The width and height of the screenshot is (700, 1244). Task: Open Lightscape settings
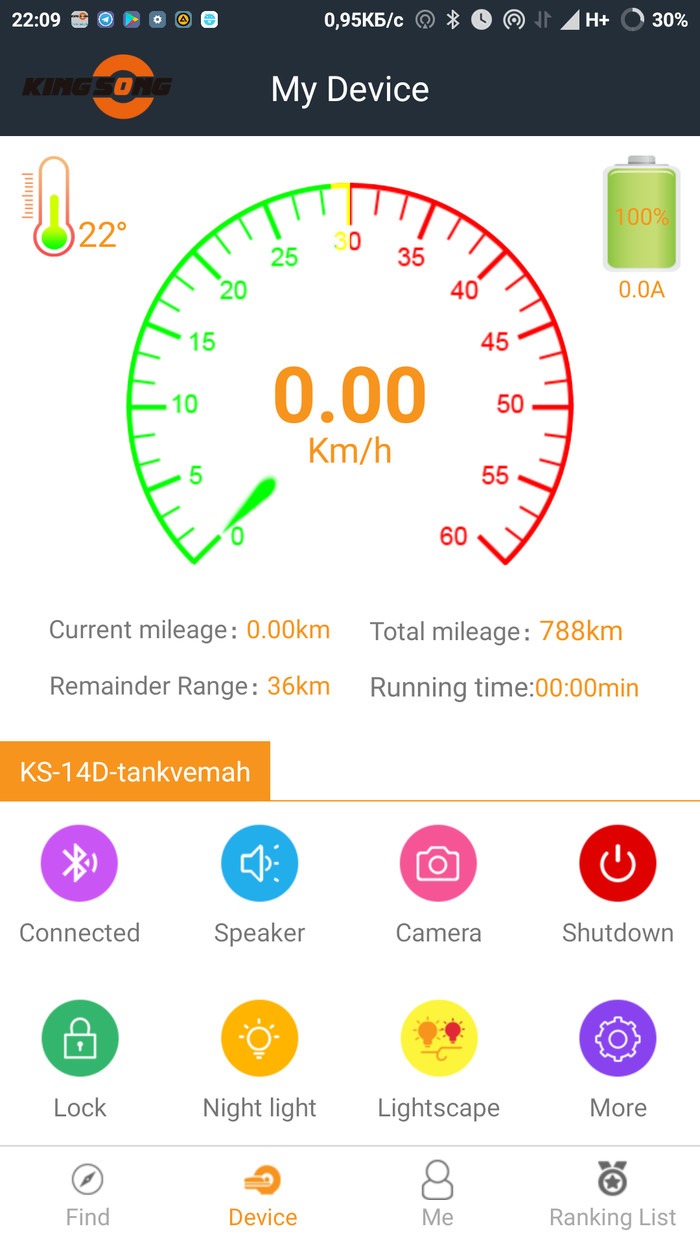pos(438,1039)
